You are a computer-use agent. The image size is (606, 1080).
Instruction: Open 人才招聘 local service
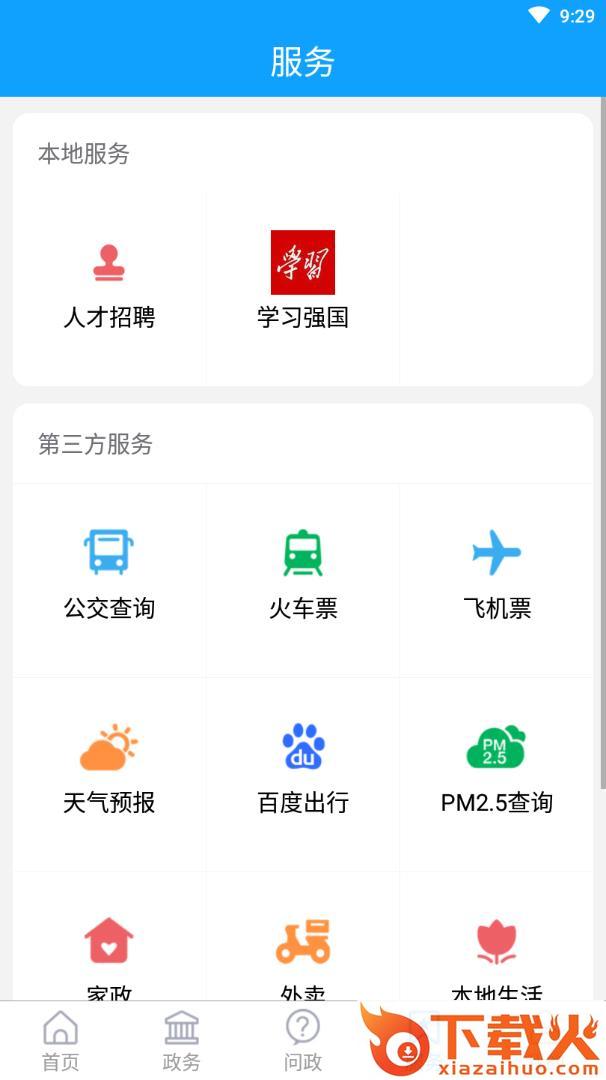[x=109, y=285]
